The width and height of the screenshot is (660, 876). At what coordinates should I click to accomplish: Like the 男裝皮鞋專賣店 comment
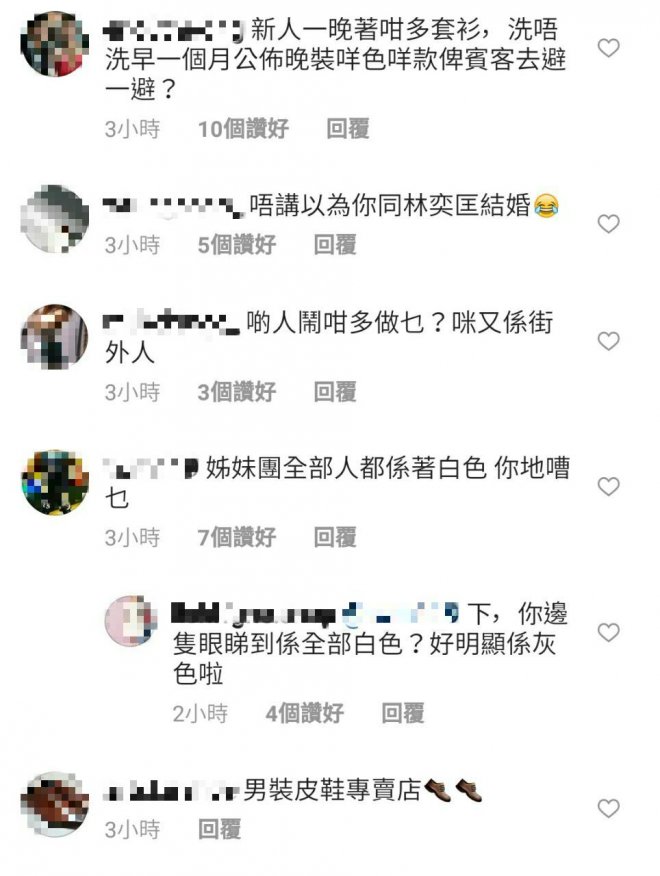(x=608, y=808)
